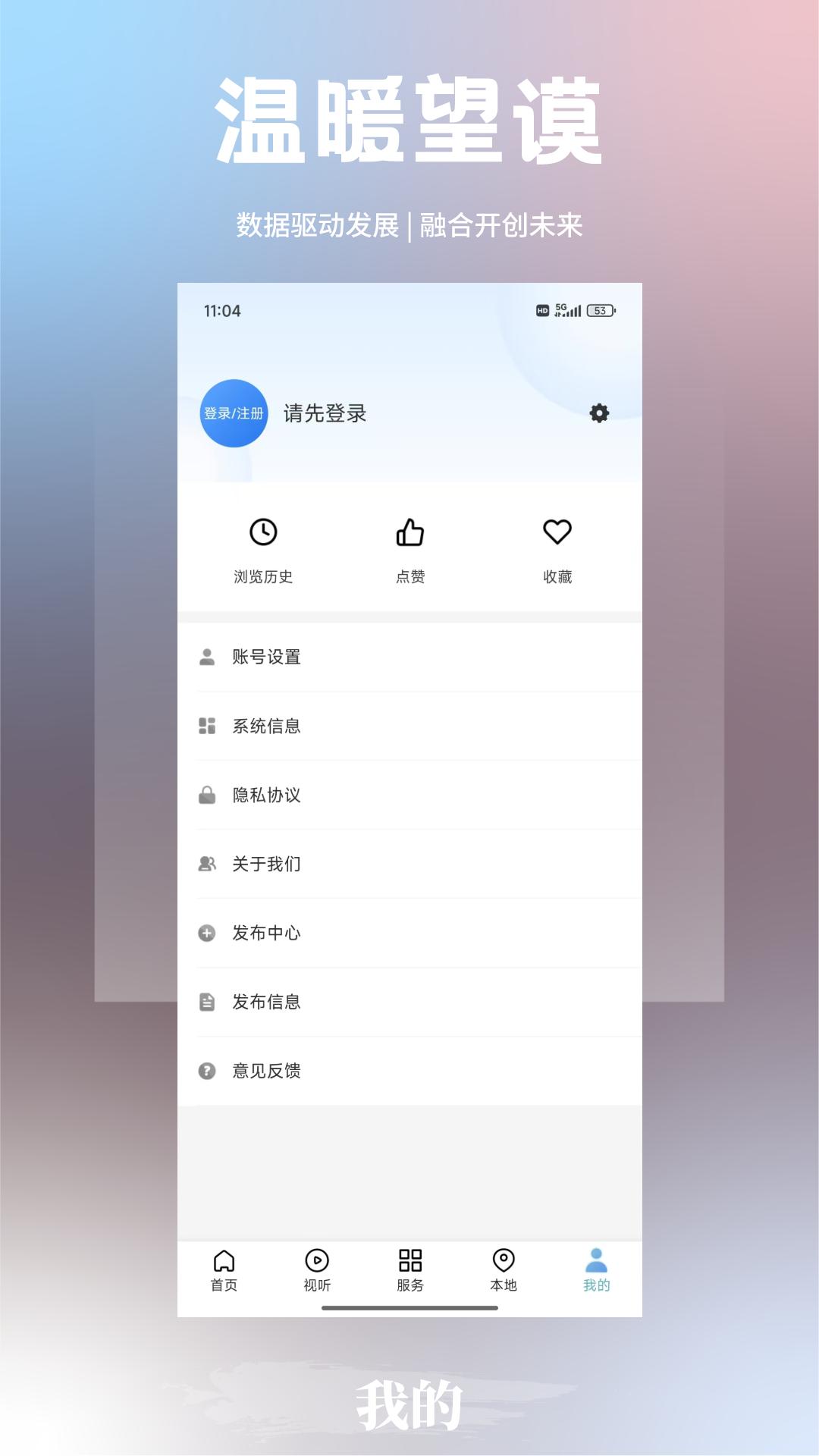This screenshot has width=819, height=1456.
Task: Select the 点赞 thumbs-up icon
Action: (x=411, y=532)
